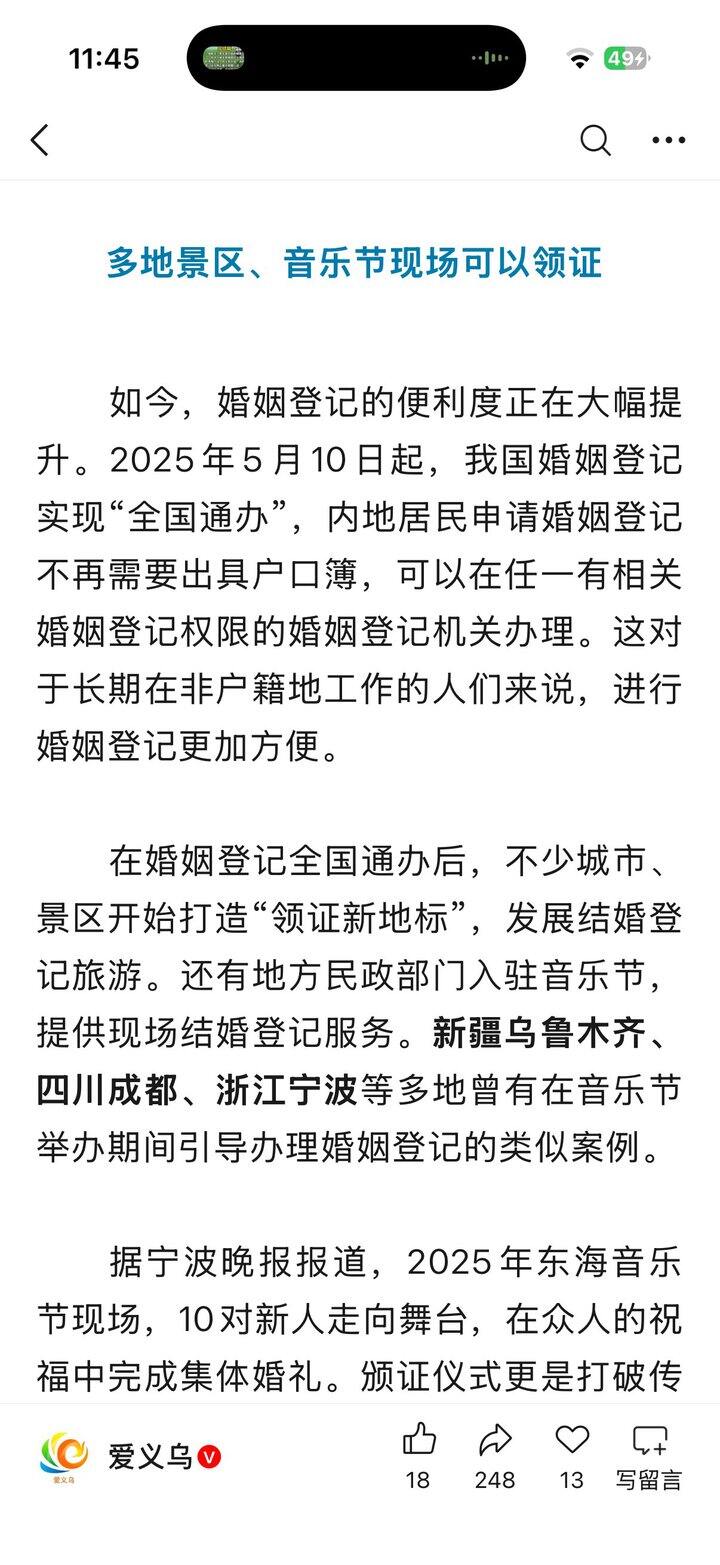The width and height of the screenshot is (720, 1565).
Task: Open the search icon in the header
Action: point(595,140)
